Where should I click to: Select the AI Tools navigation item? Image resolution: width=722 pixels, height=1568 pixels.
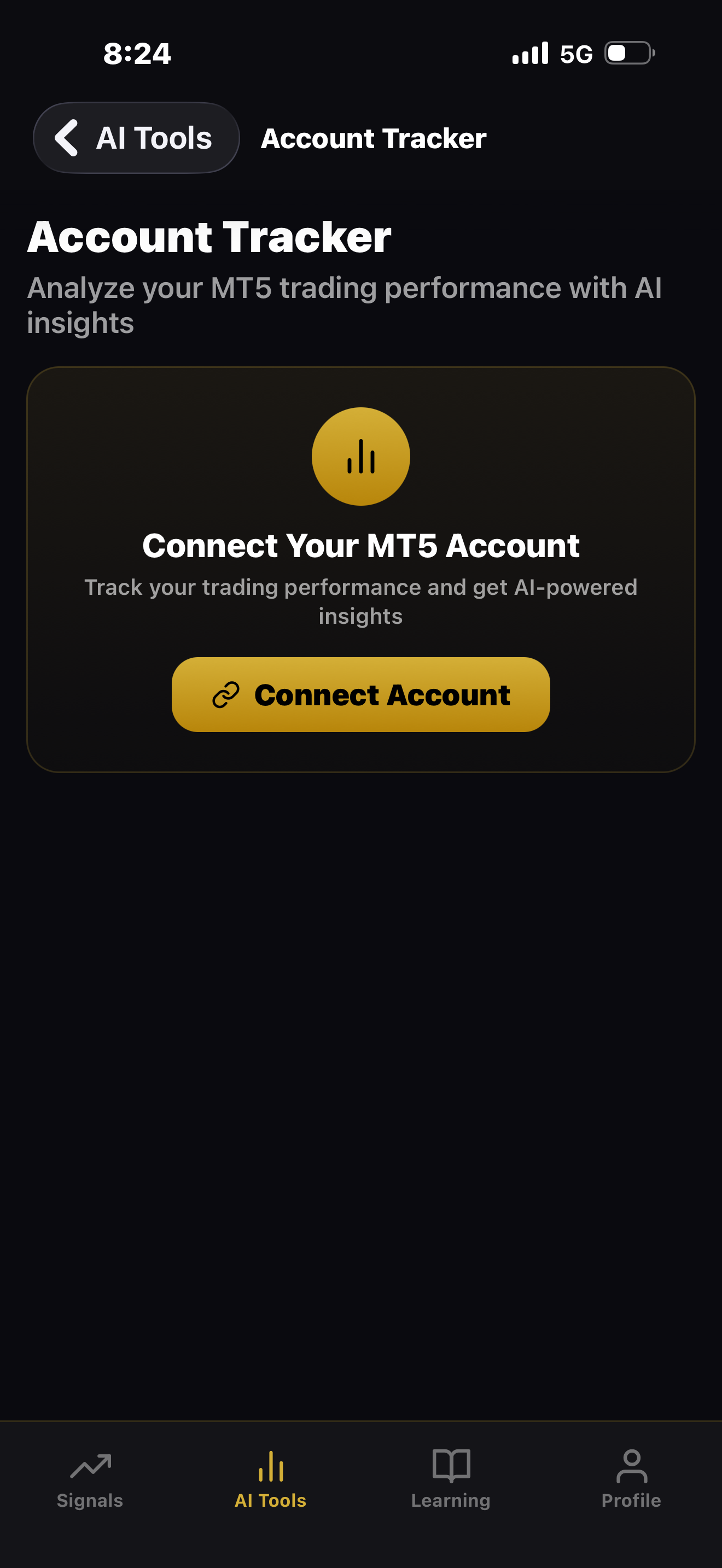point(271,1485)
